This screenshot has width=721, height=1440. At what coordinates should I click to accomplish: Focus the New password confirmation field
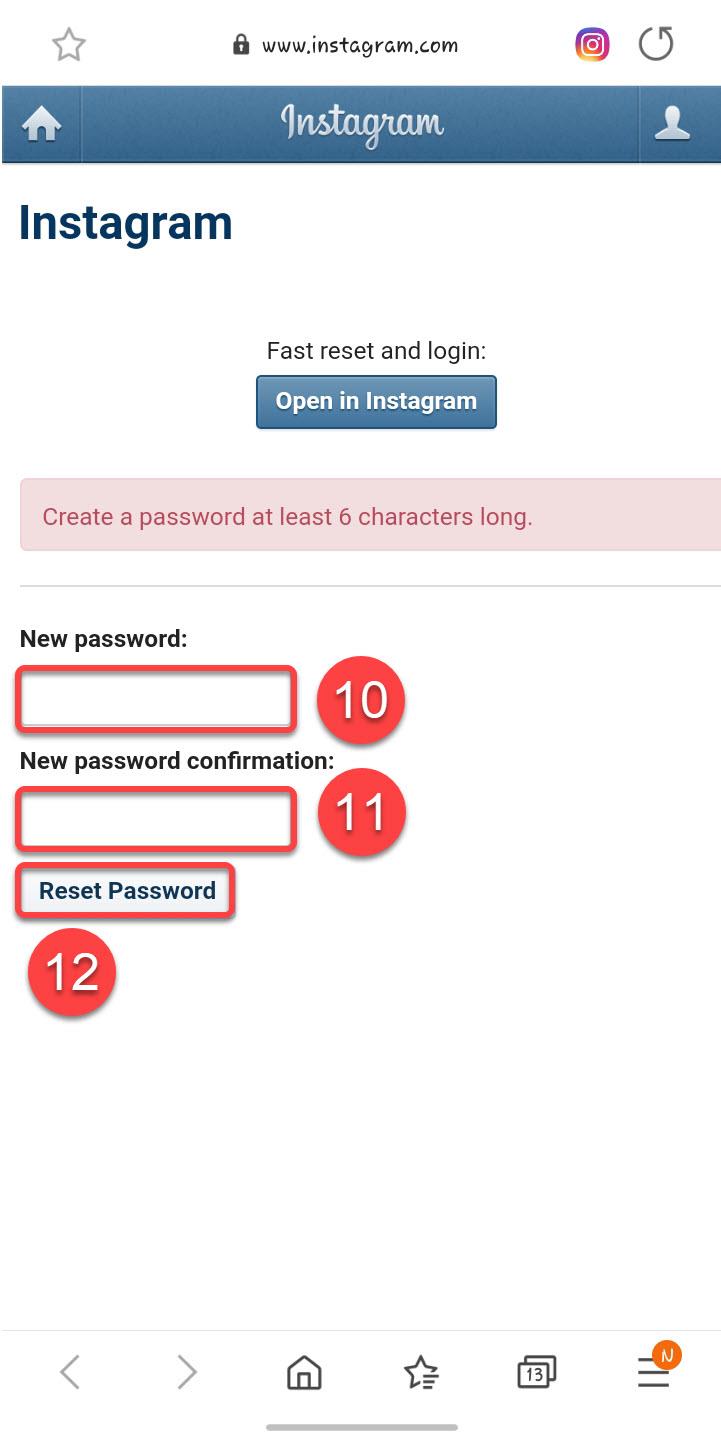pyautogui.click(x=156, y=820)
